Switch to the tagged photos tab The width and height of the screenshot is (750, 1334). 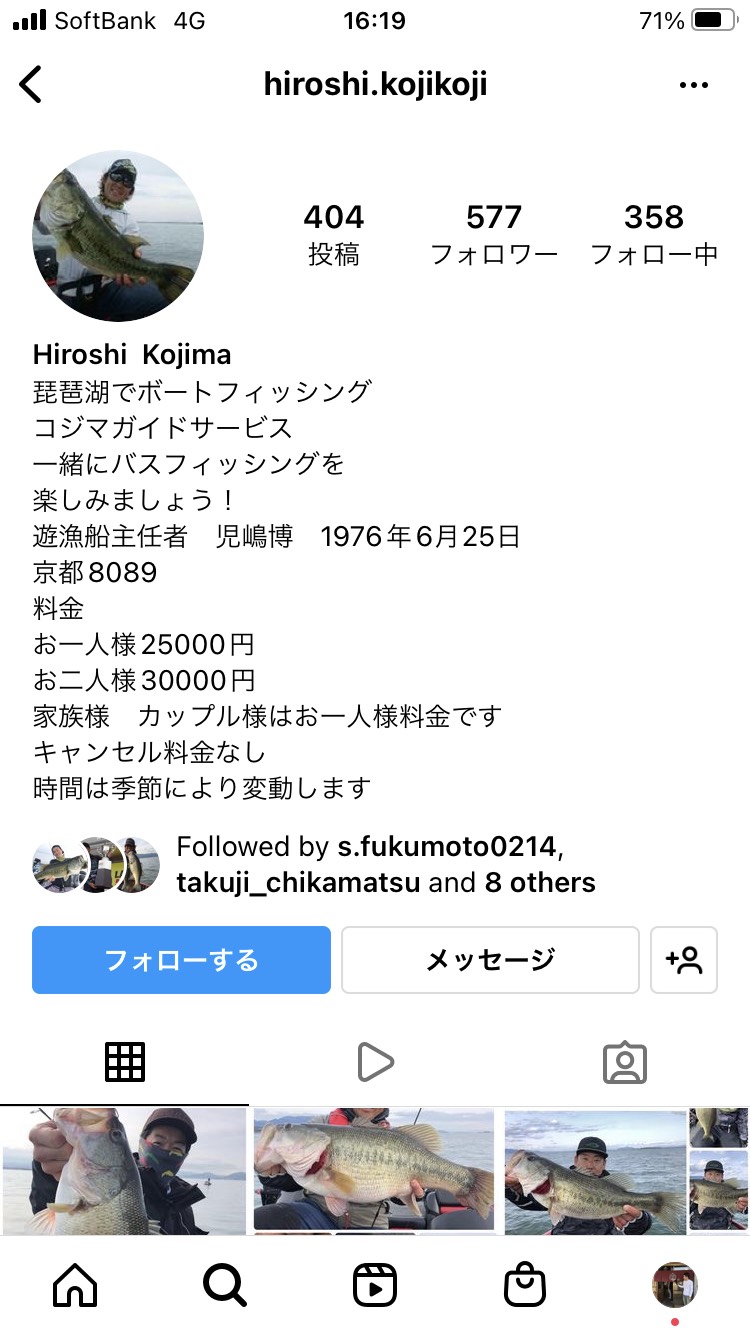click(625, 1062)
